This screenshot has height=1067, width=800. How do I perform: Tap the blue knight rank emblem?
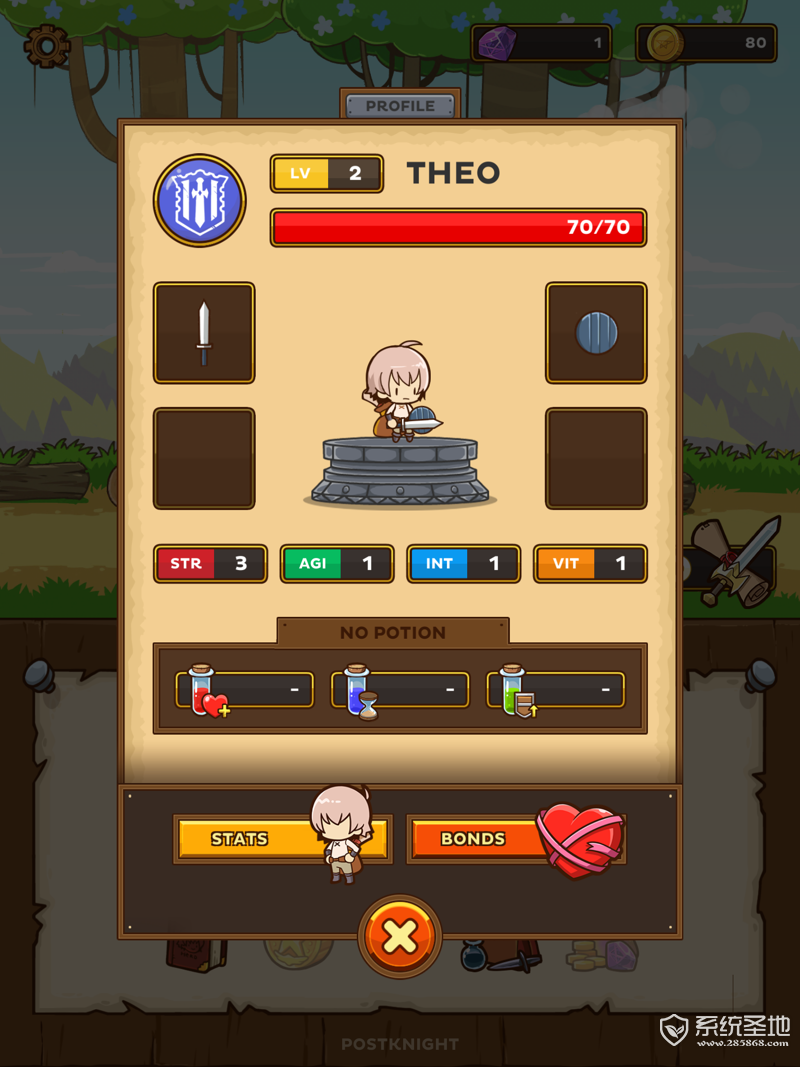coord(200,200)
